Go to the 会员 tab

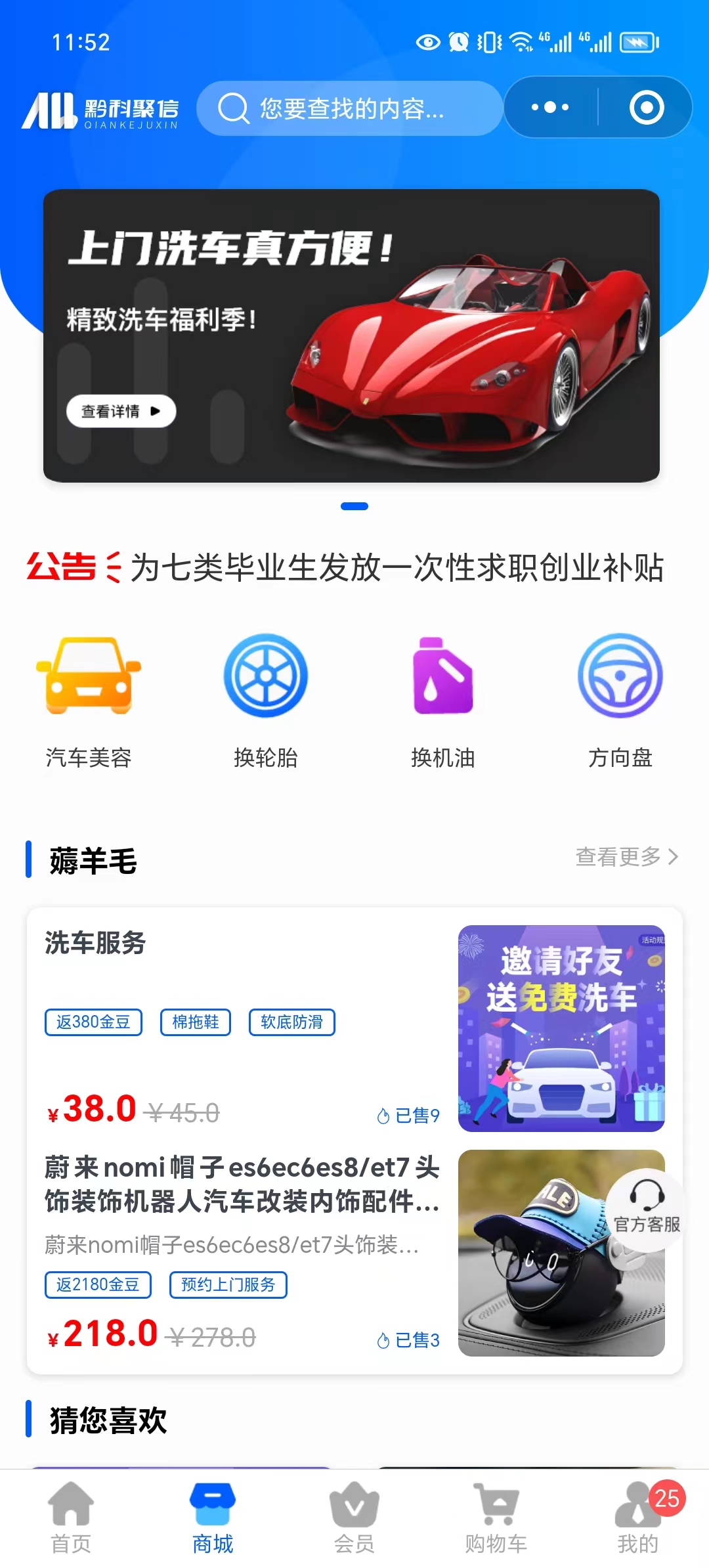pyautogui.click(x=354, y=1517)
